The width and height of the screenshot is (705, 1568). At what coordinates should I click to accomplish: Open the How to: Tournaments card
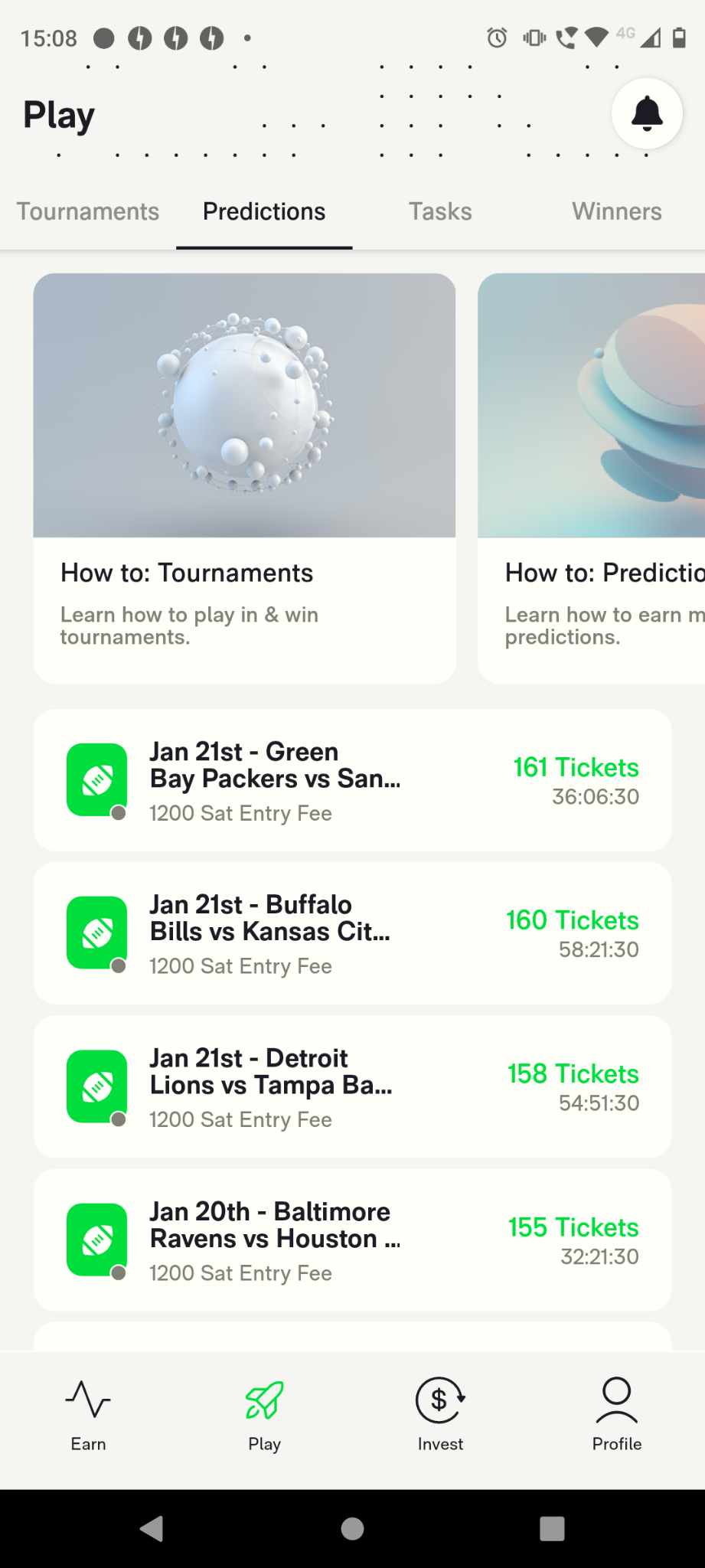pyautogui.click(x=244, y=478)
